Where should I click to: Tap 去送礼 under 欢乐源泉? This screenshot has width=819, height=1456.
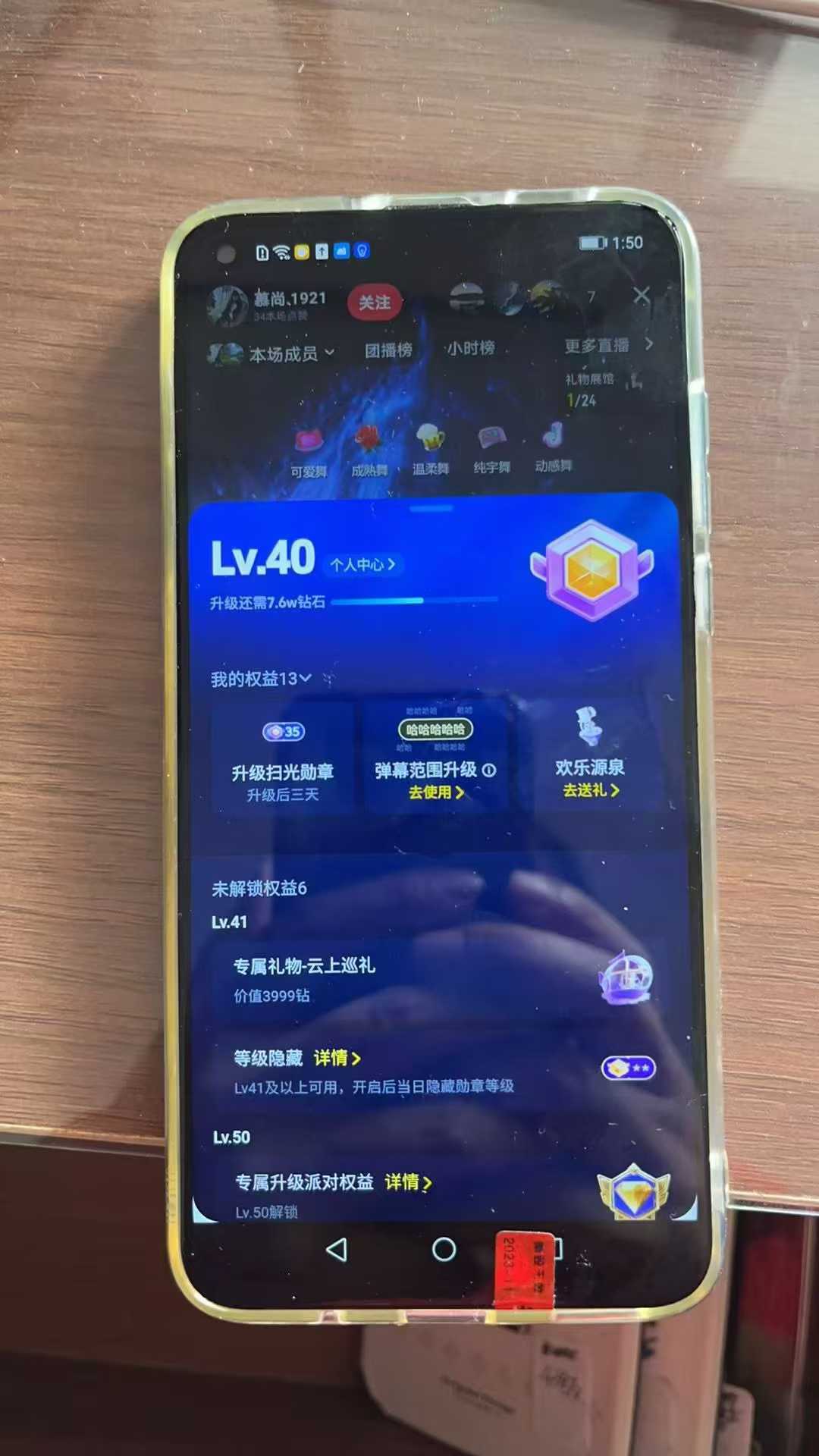point(591,790)
